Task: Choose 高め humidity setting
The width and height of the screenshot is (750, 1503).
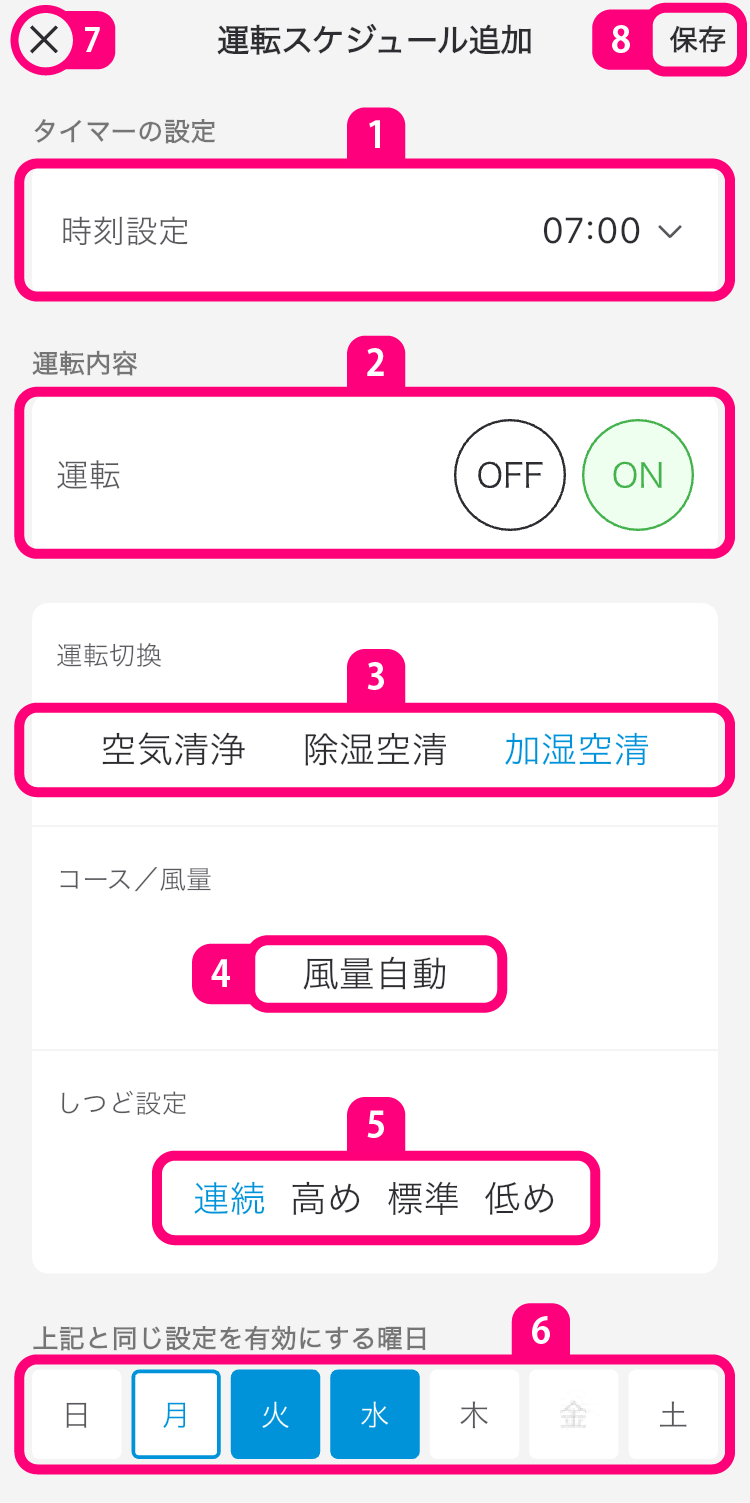Action: pyautogui.click(x=325, y=1198)
